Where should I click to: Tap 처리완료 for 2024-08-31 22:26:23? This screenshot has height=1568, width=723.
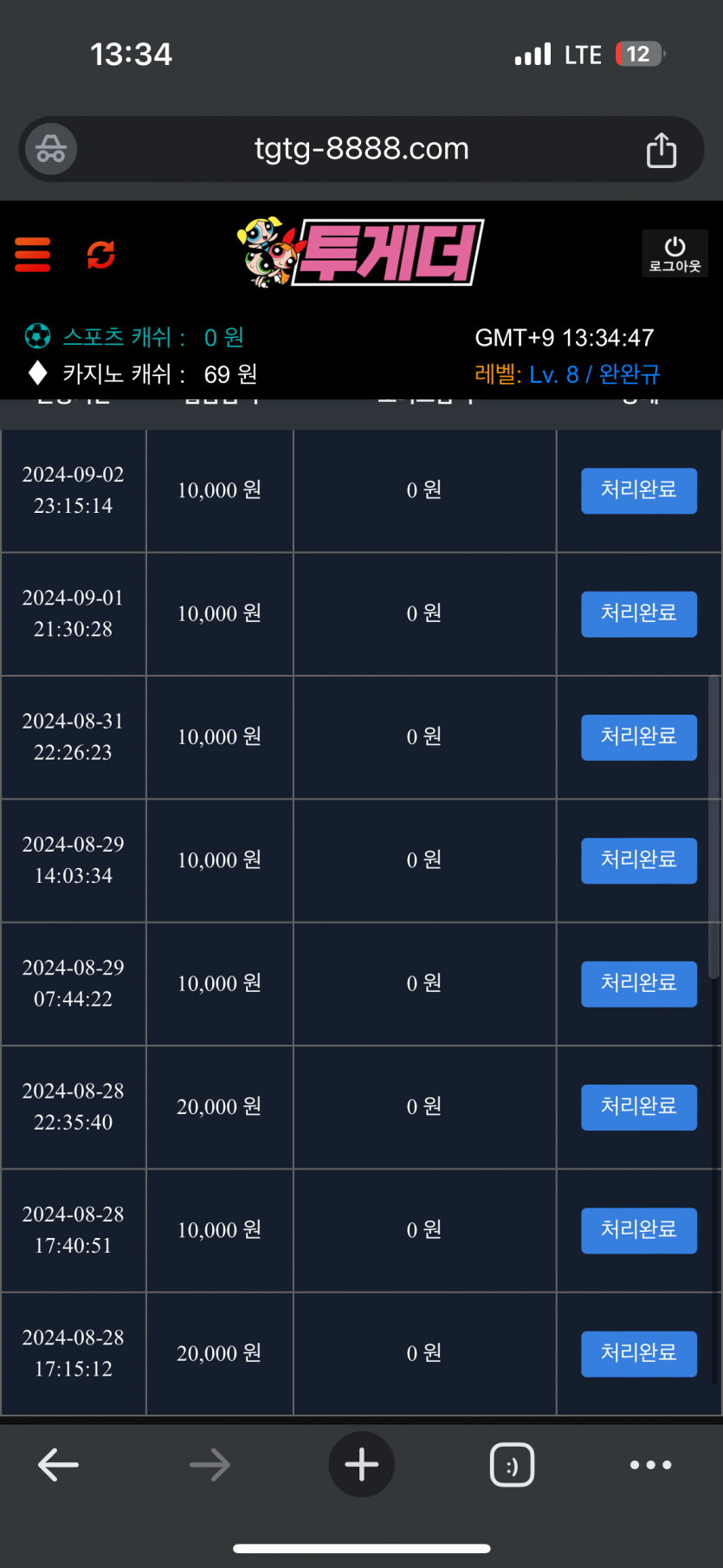[639, 736]
